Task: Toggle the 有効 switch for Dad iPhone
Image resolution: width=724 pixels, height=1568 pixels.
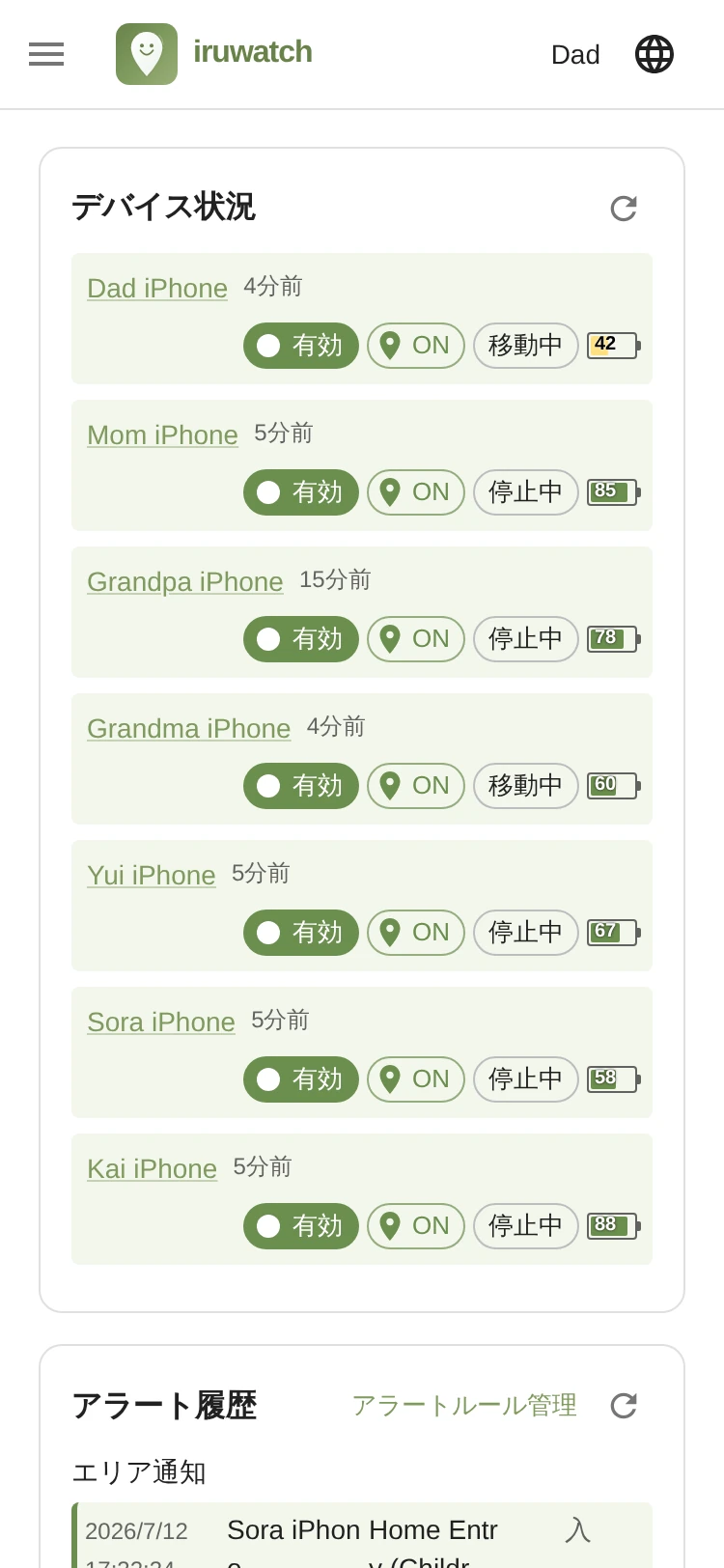Action: click(x=301, y=346)
